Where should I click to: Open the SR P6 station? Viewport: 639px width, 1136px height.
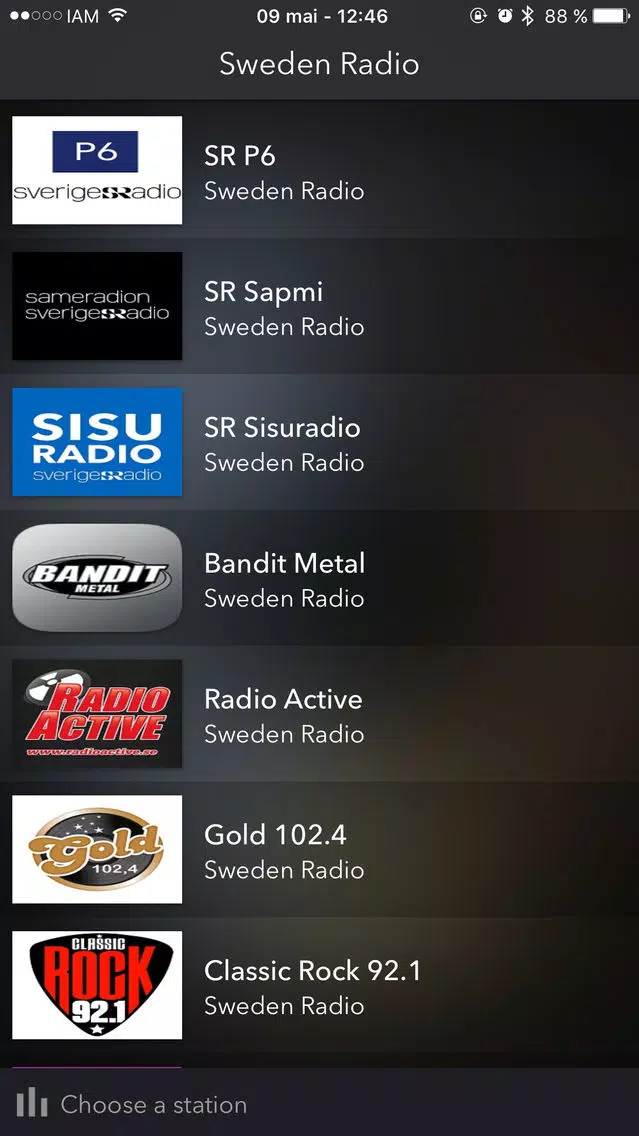(x=320, y=170)
